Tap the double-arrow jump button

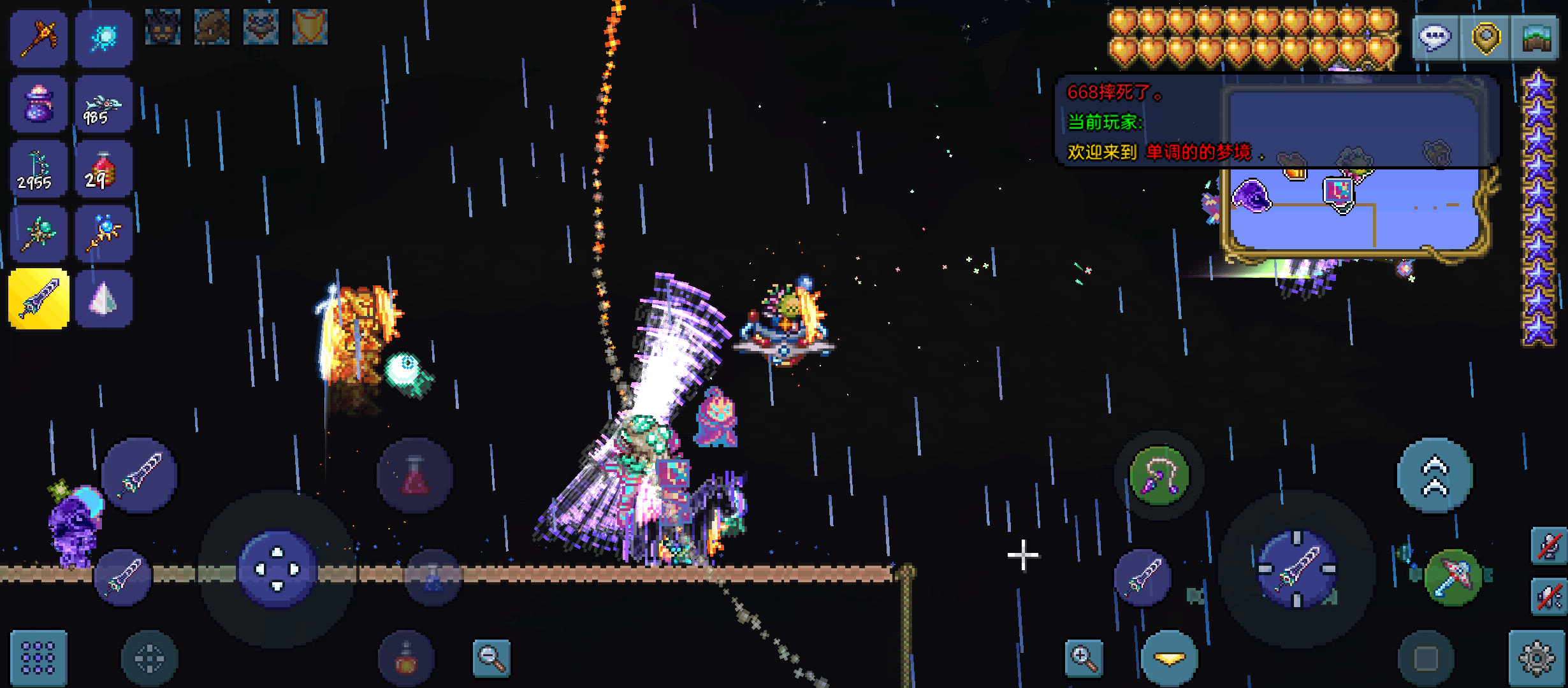pyautogui.click(x=1435, y=476)
